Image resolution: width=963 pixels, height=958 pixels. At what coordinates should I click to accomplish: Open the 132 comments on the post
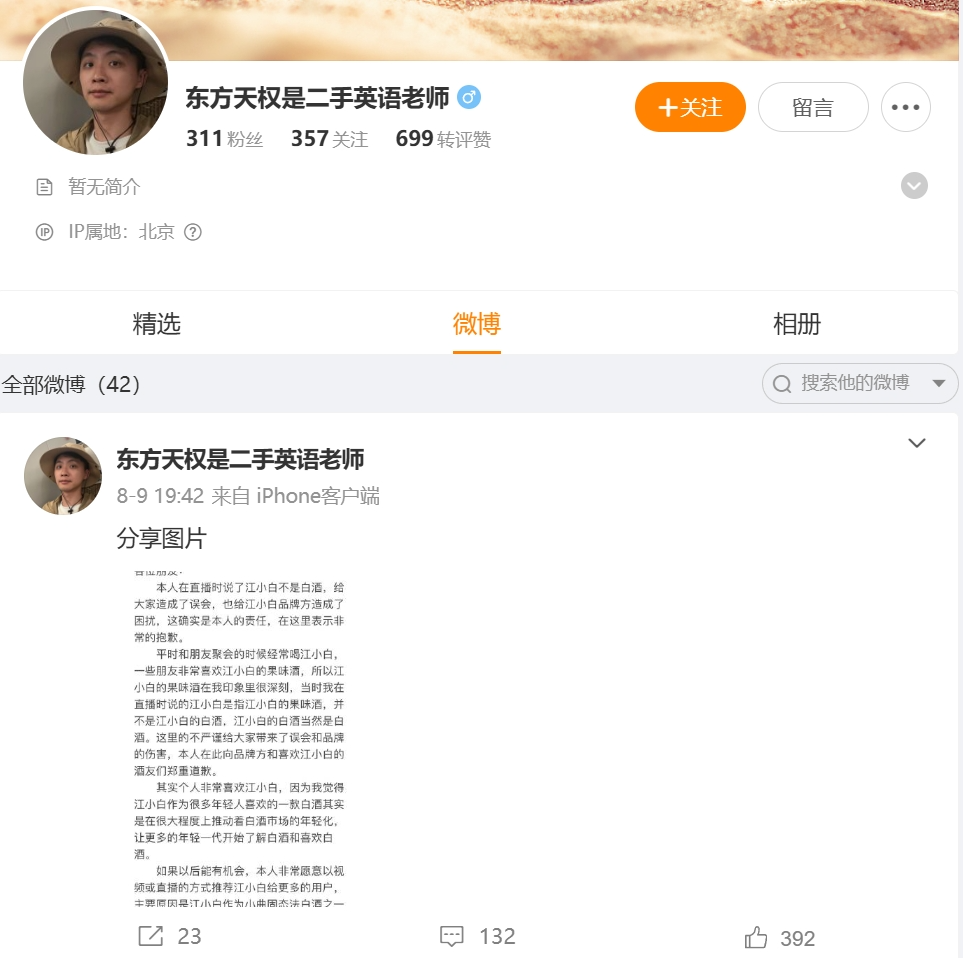pyautogui.click(x=477, y=936)
